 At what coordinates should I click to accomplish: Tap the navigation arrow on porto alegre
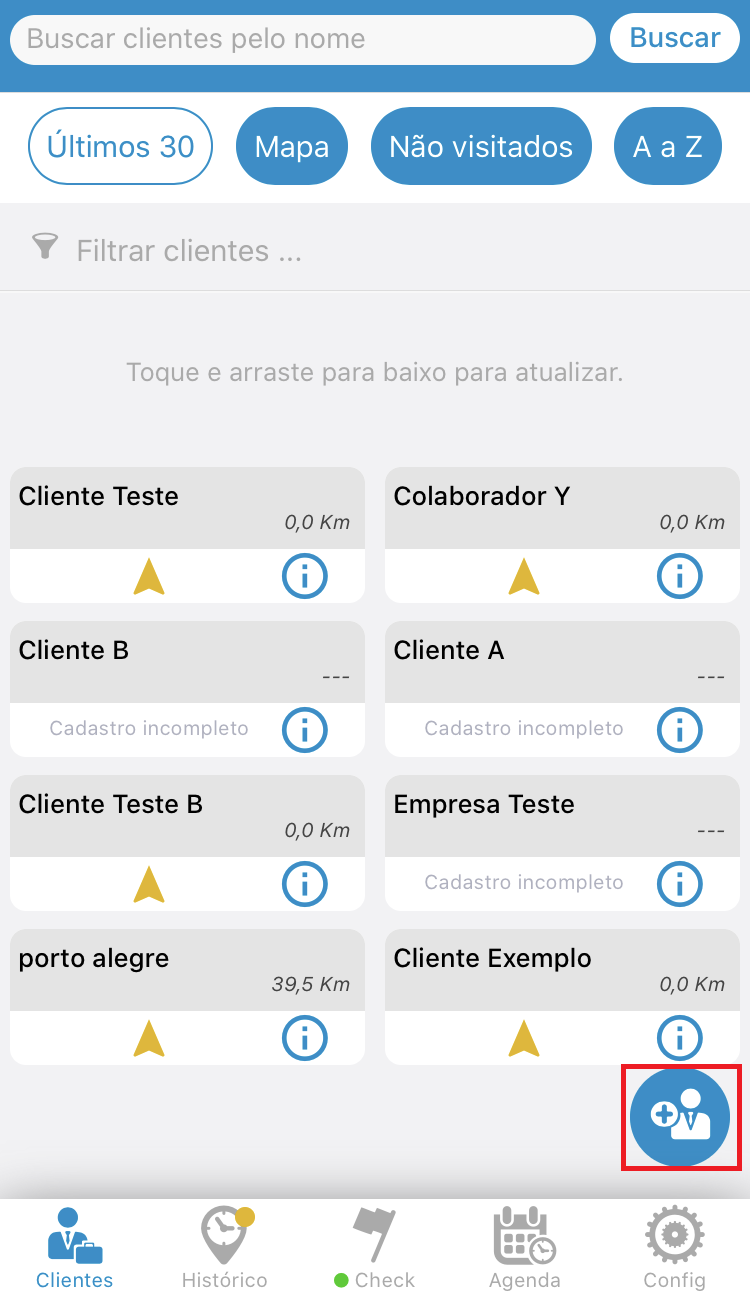coord(149,1038)
